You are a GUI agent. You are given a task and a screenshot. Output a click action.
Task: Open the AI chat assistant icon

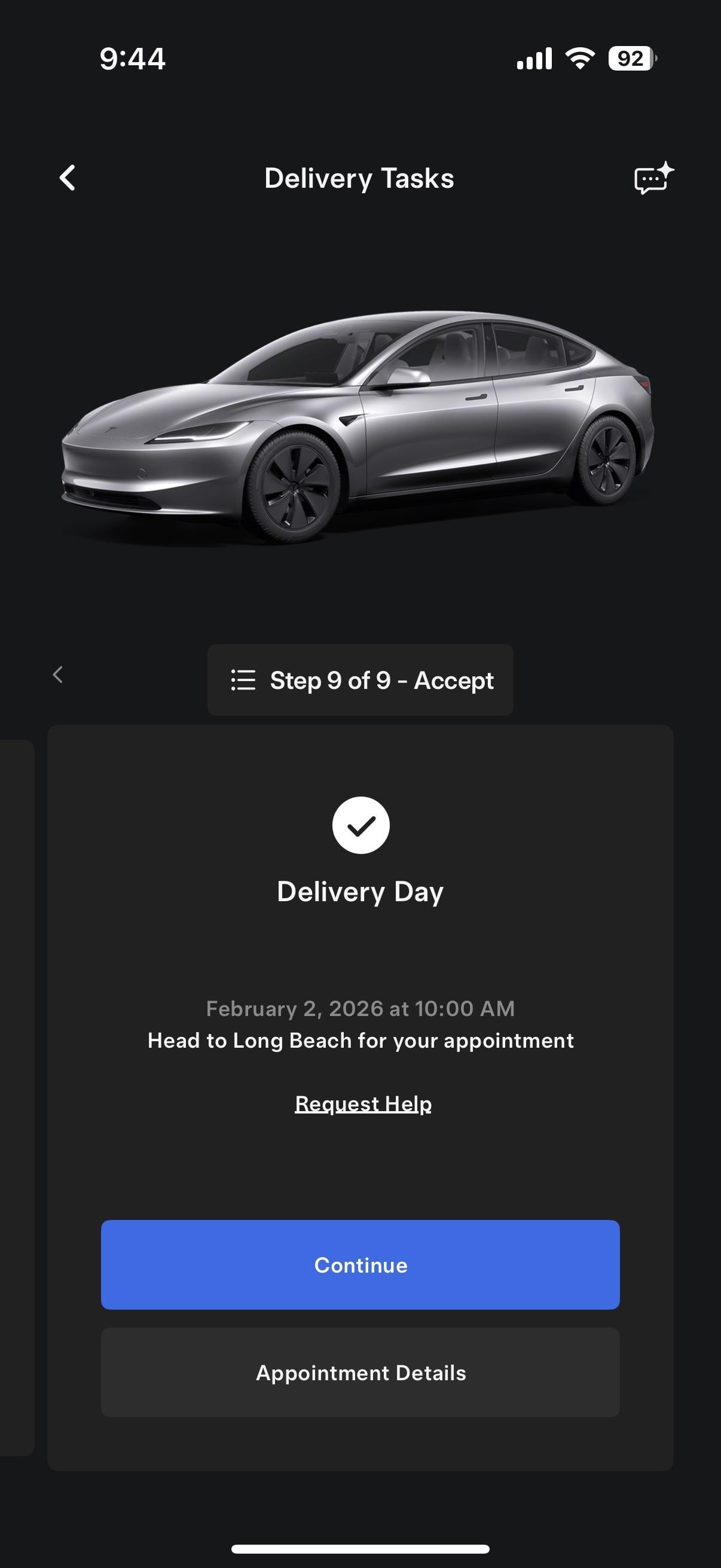653,178
